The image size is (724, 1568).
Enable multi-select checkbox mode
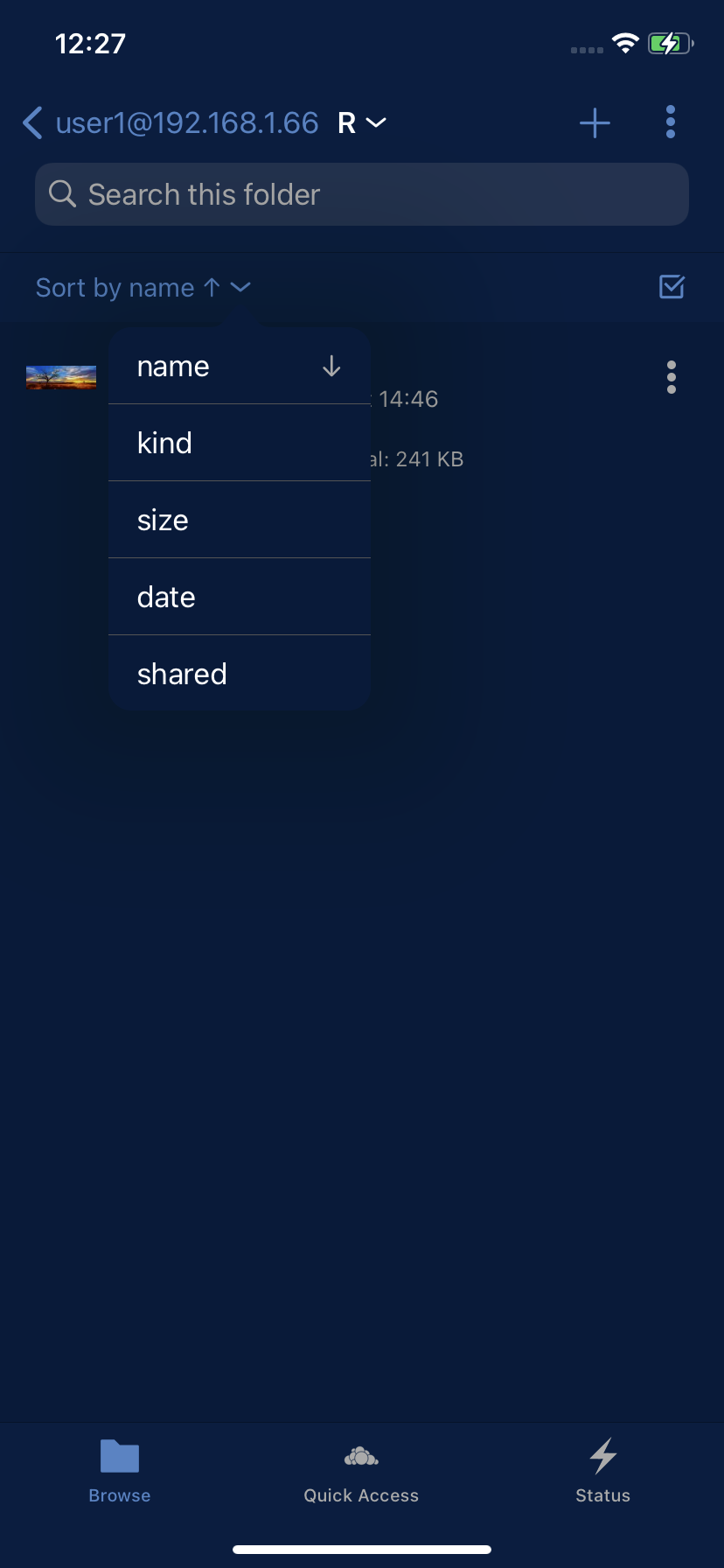672,287
